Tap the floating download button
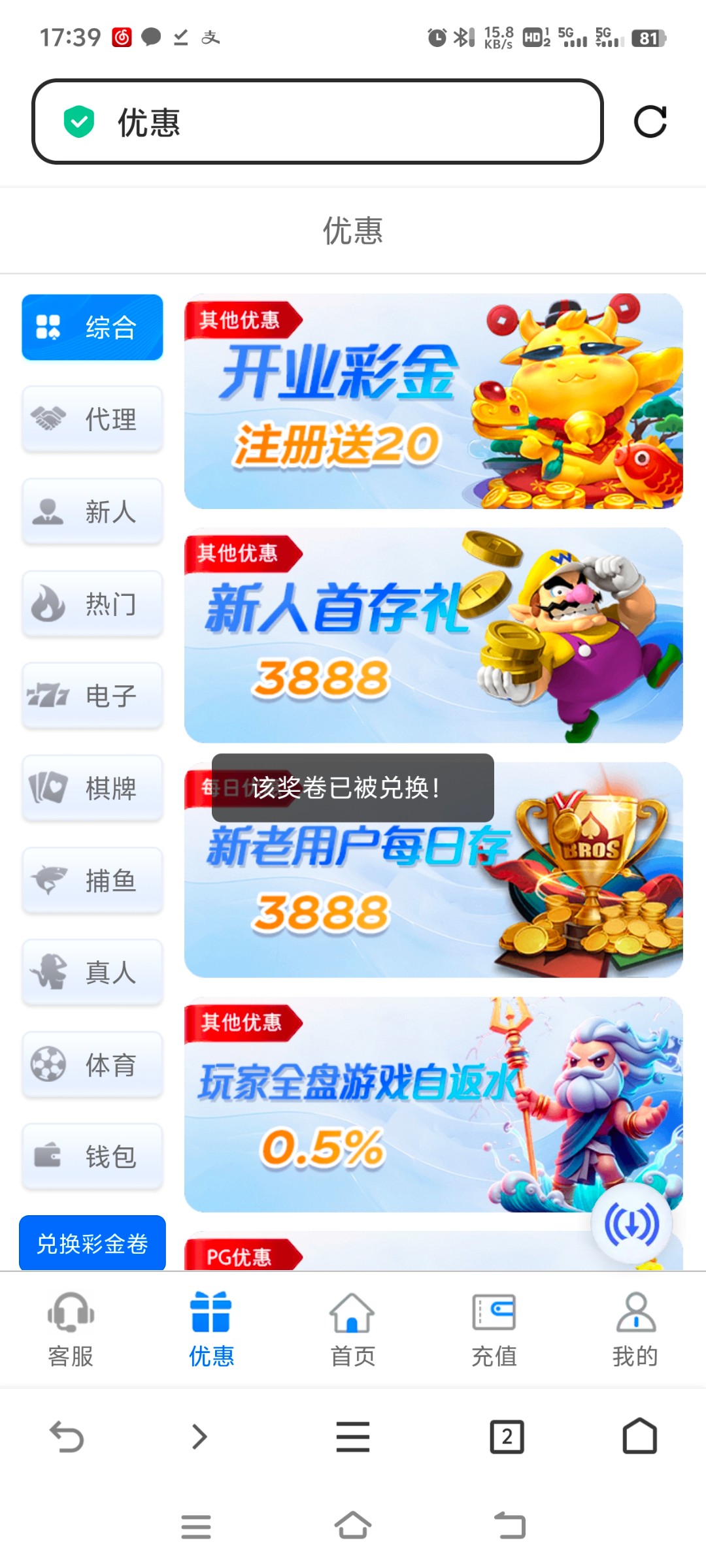Viewport: 706px width, 1568px height. 631,1224
